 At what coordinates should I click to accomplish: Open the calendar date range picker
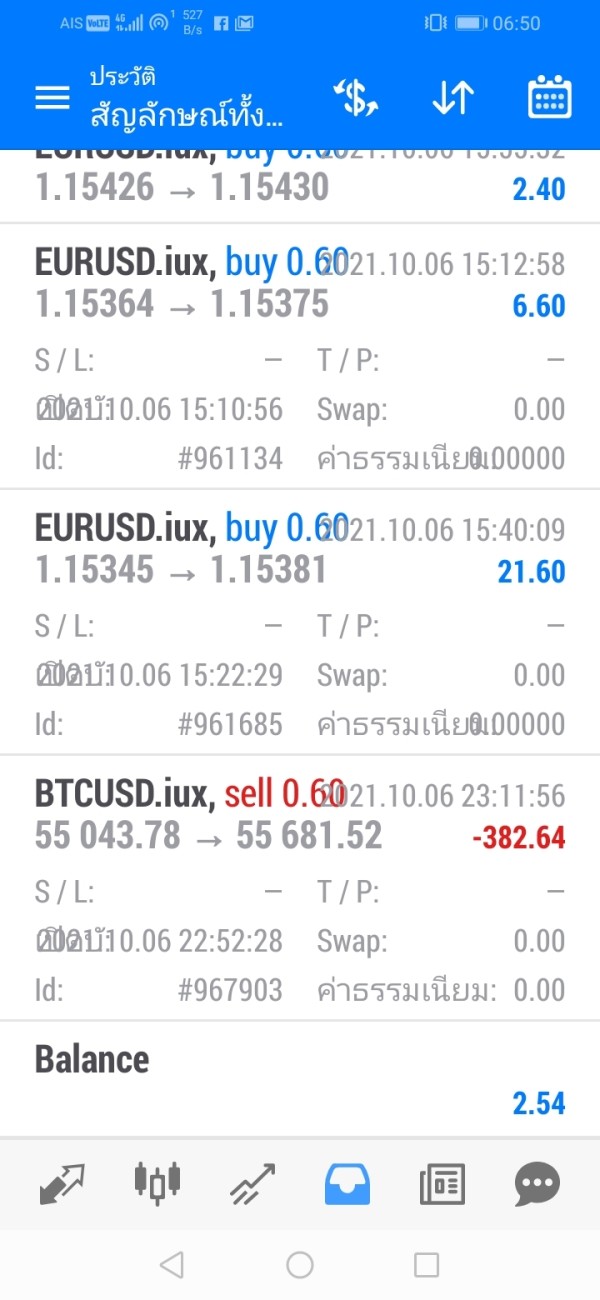(x=549, y=98)
